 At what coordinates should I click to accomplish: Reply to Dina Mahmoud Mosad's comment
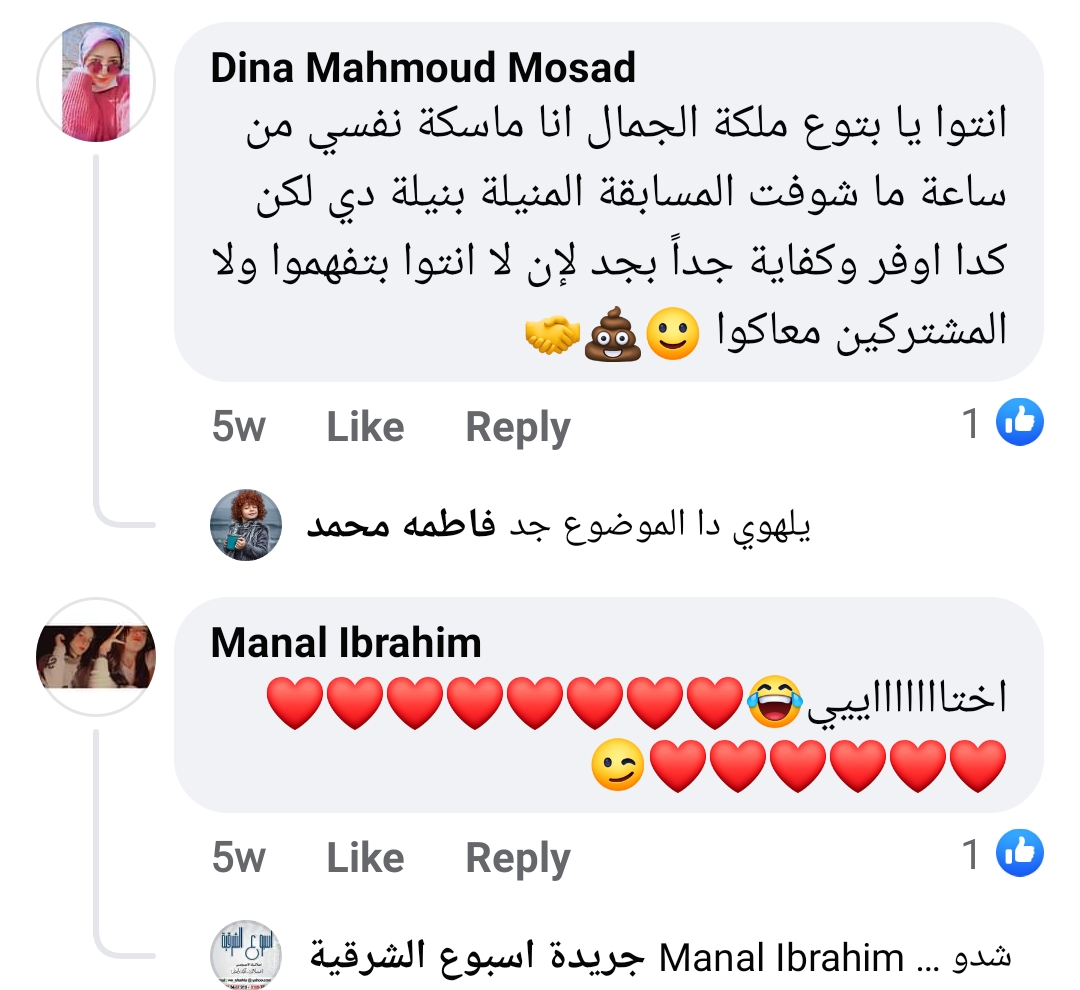[517, 427]
